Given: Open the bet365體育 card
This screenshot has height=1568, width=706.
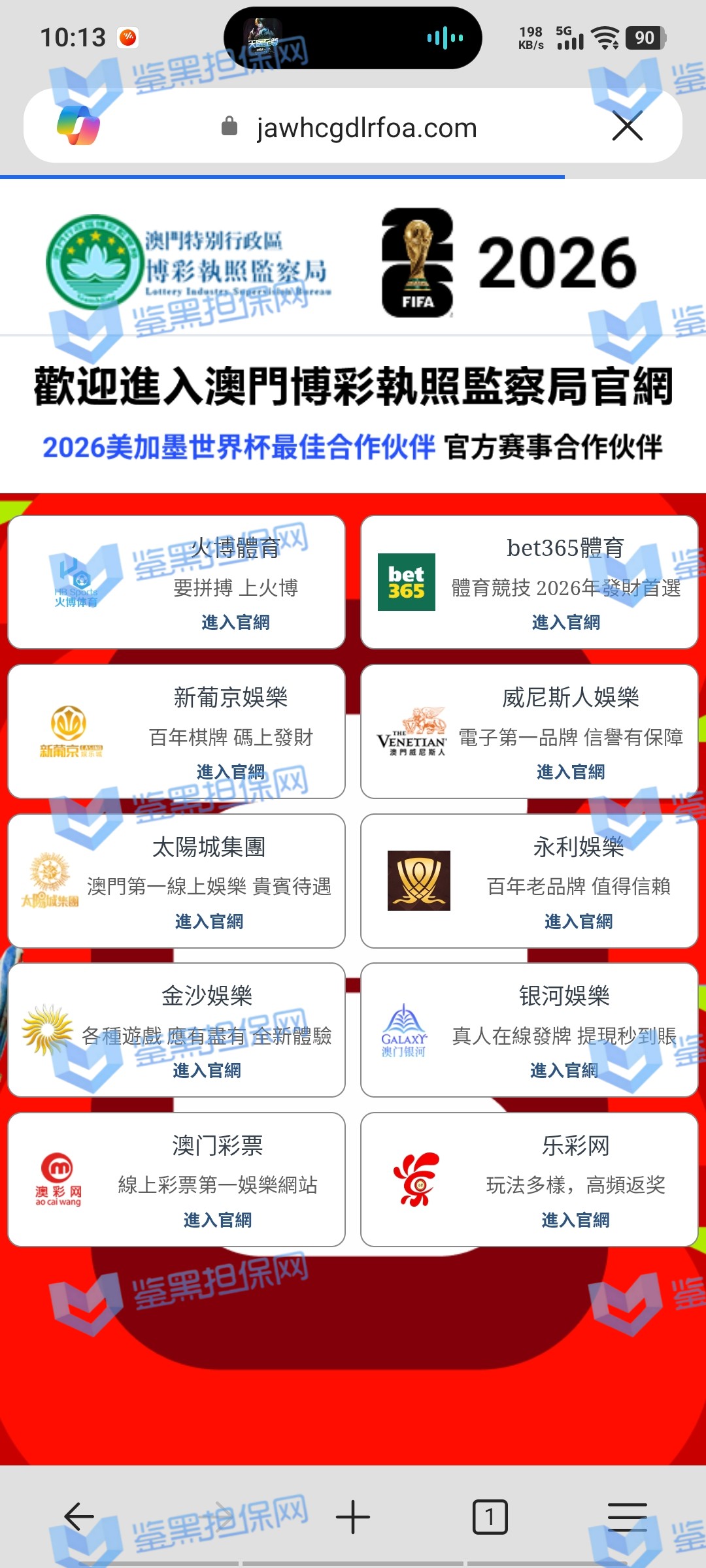Looking at the screenshot, I should coord(529,582).
